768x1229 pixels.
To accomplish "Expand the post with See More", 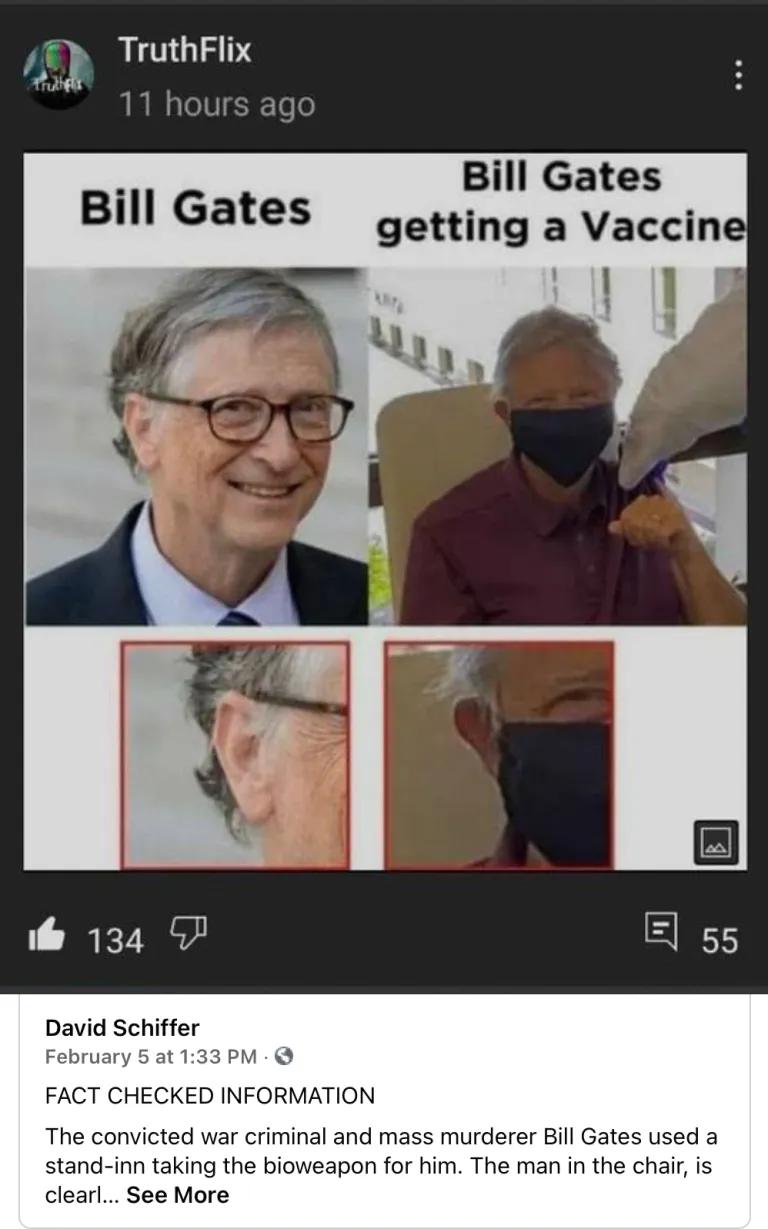I will tap(177, 1195).
